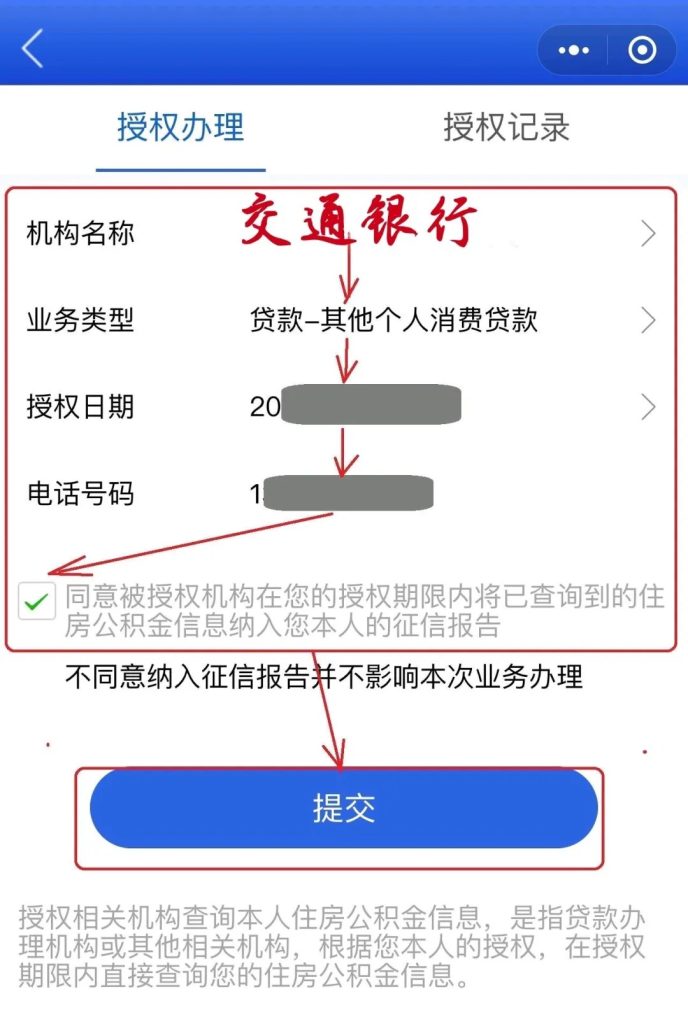688x1024 pixels.
Task: Switch to the 授权记录 tab
Action: click(506, 128)
